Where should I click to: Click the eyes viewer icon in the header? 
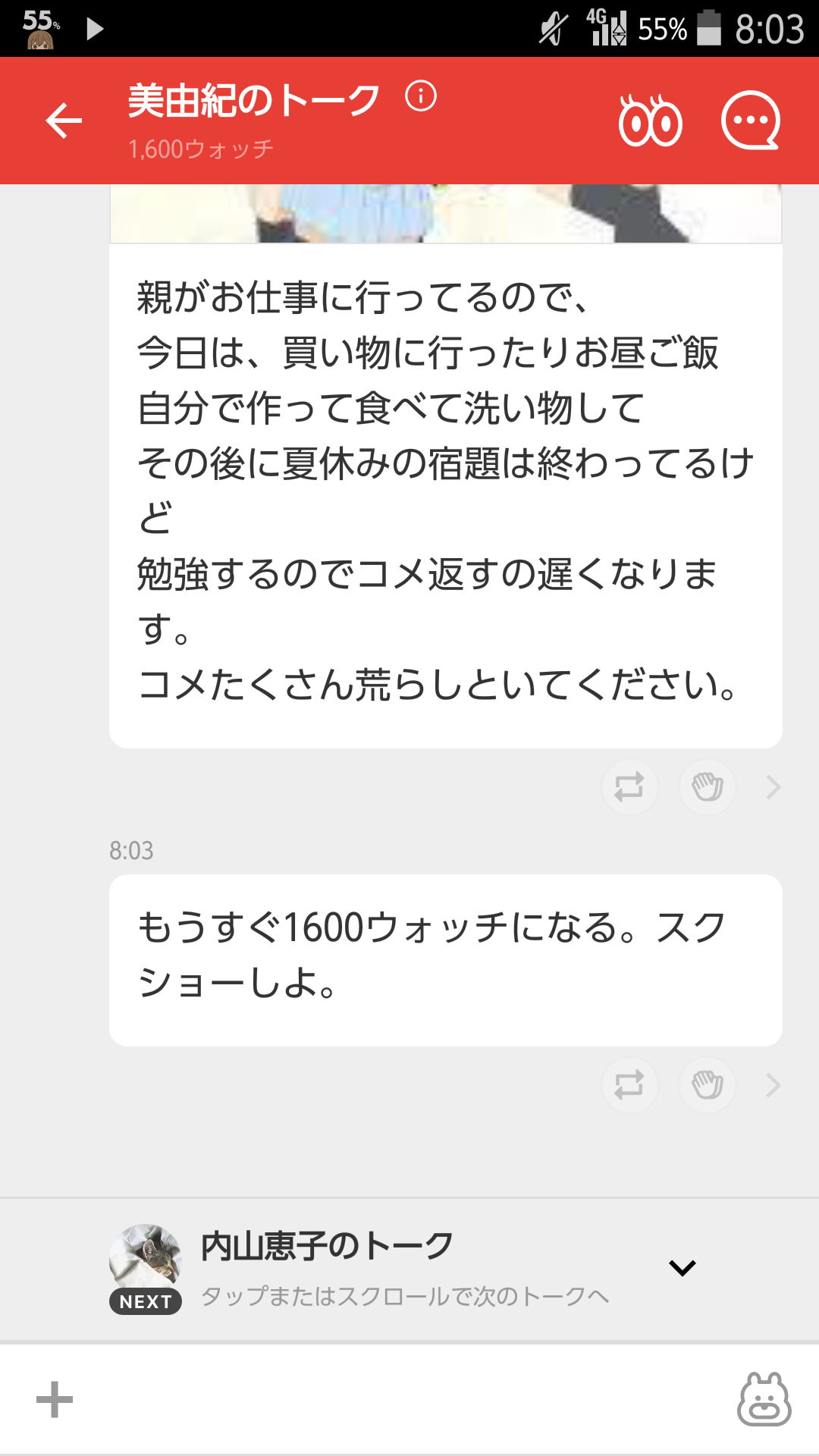pyautogui.click(x=651, y=120)
